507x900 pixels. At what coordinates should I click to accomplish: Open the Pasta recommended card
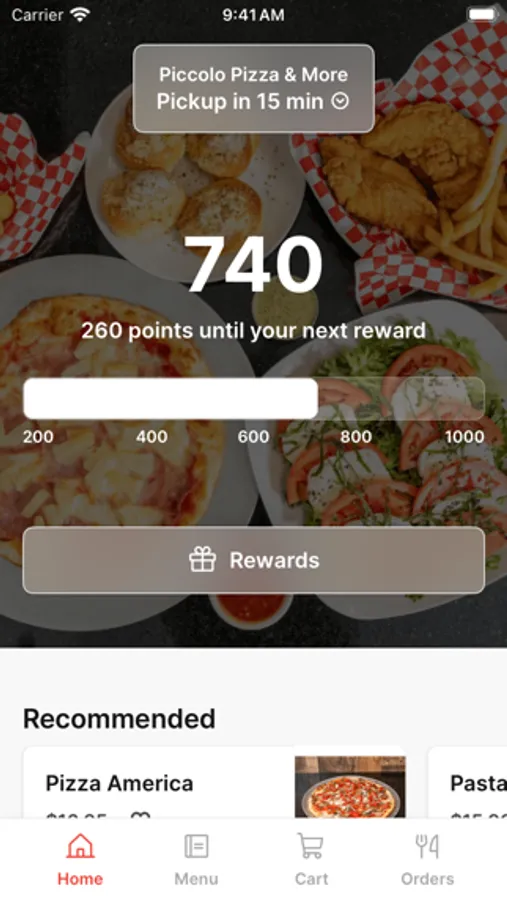467,783
